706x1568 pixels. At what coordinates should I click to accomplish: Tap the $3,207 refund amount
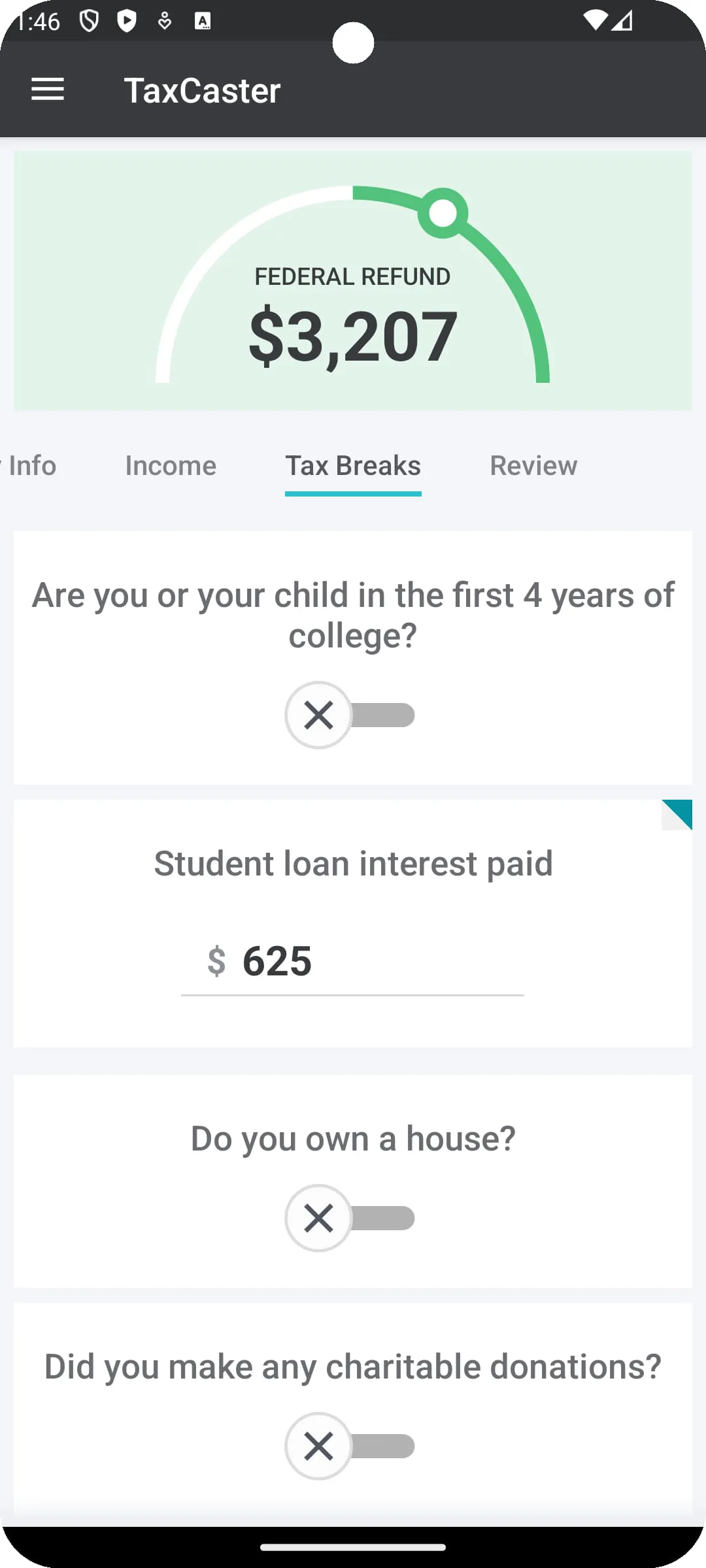353,336
